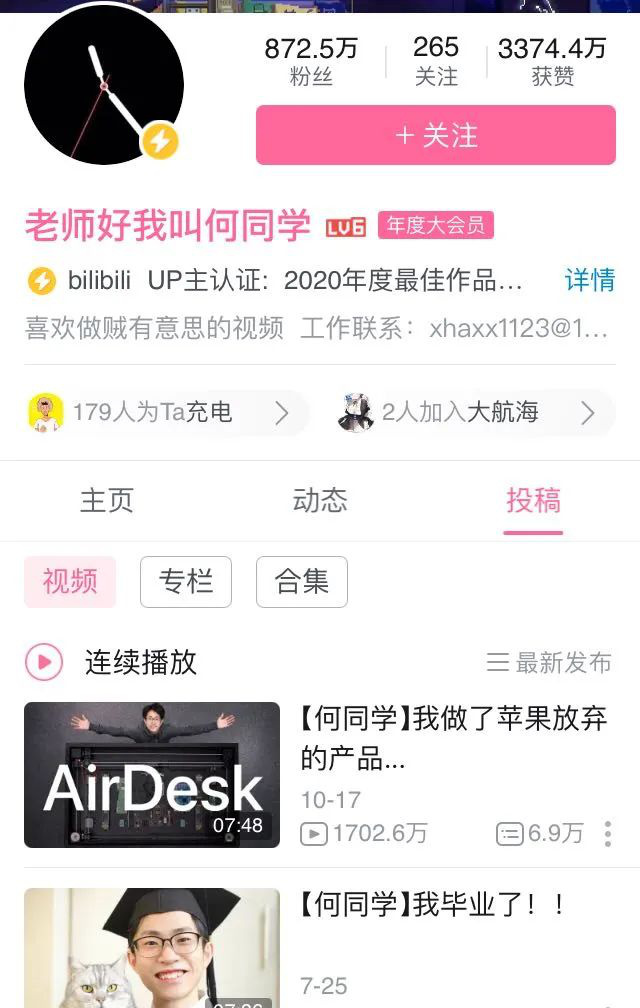Switch to the 主页 tab
This screenshot has width=640, height=1008.
106,500
